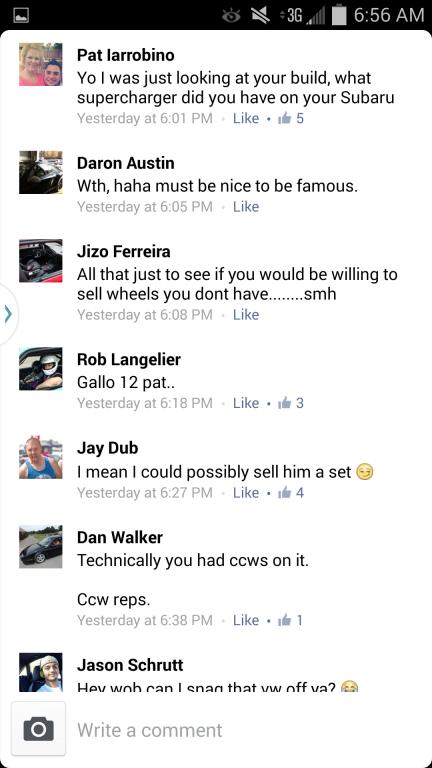The image size is (432, 768).
Task: Open Pat Iarrobino's profile name
Action: click(x=125, y=55)
